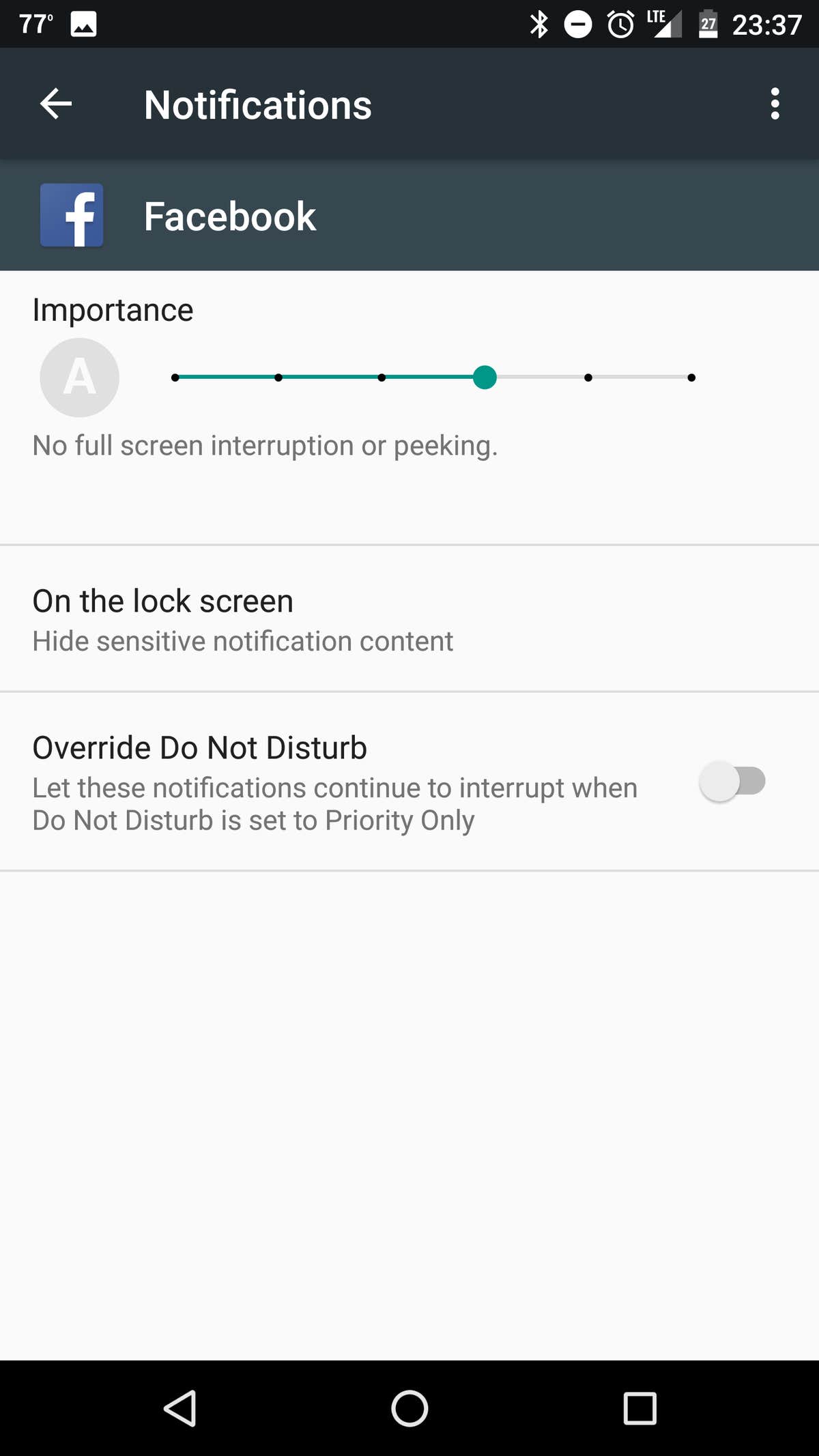Select the Do Not Disturb status bar icon
The height and width of the screenshot is (1456, 819).
(x=577, y=24)
